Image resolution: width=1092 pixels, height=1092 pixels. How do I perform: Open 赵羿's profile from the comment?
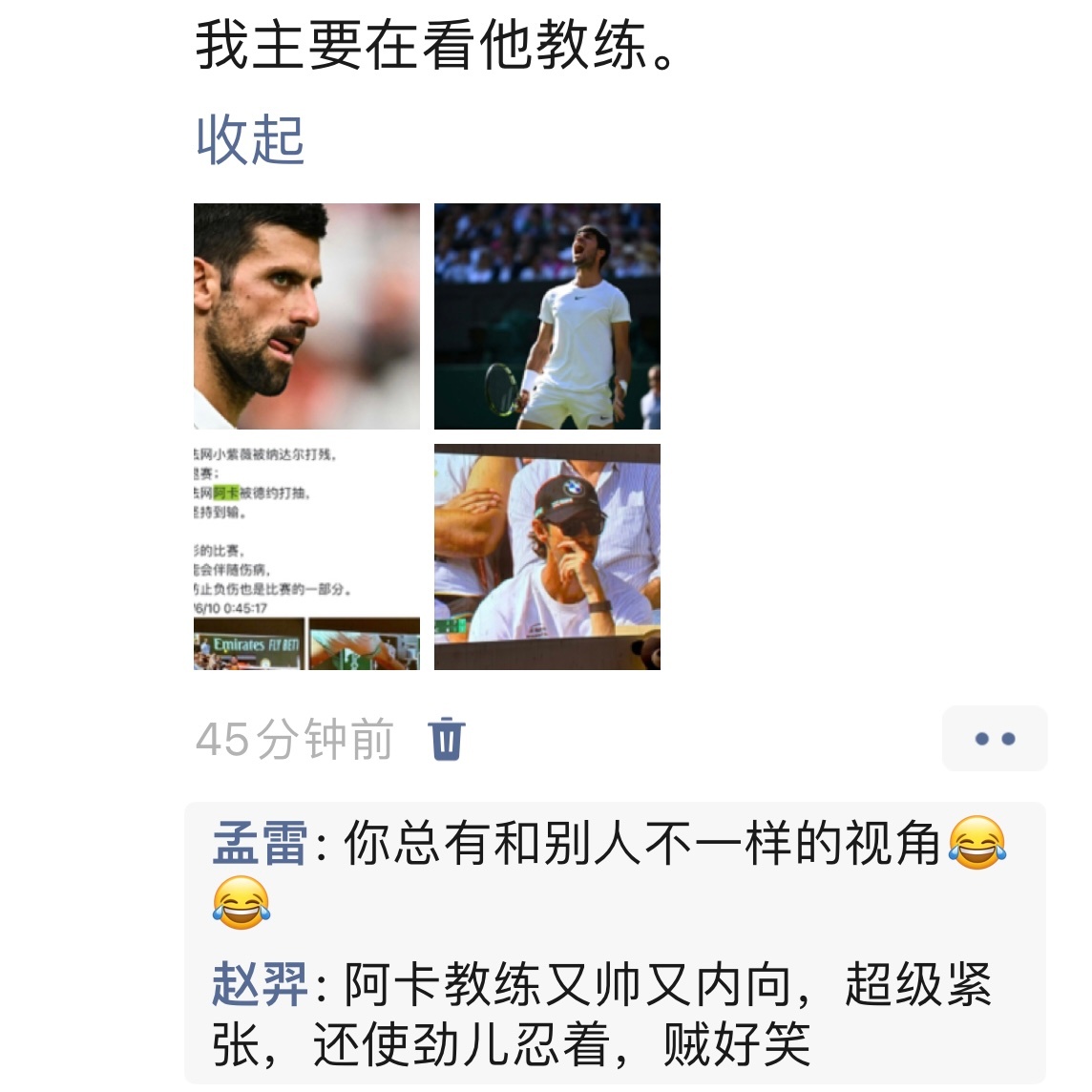(260, 984)
